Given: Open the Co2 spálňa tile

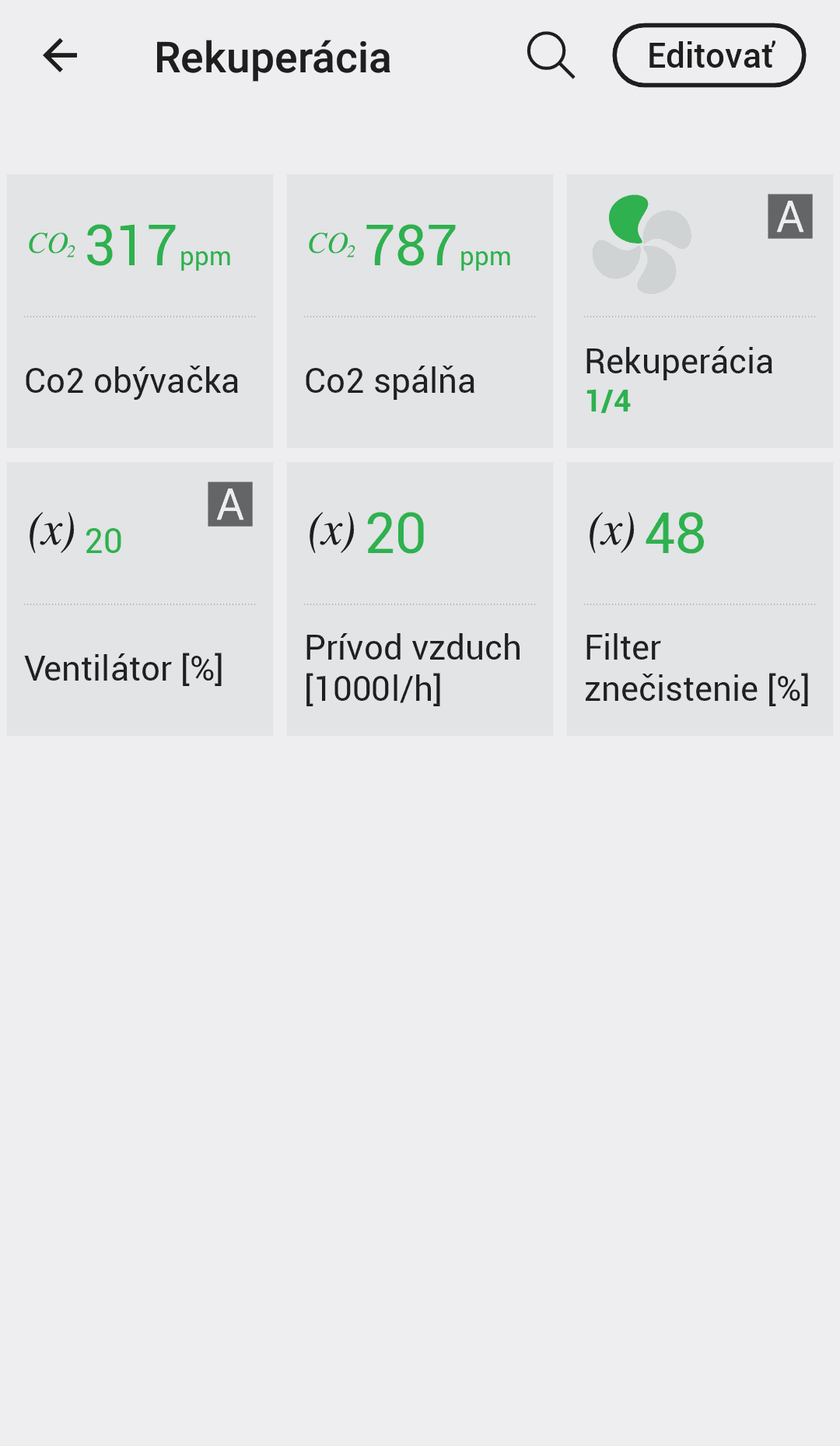Looking at the screenshot, I should click(420, 311).
